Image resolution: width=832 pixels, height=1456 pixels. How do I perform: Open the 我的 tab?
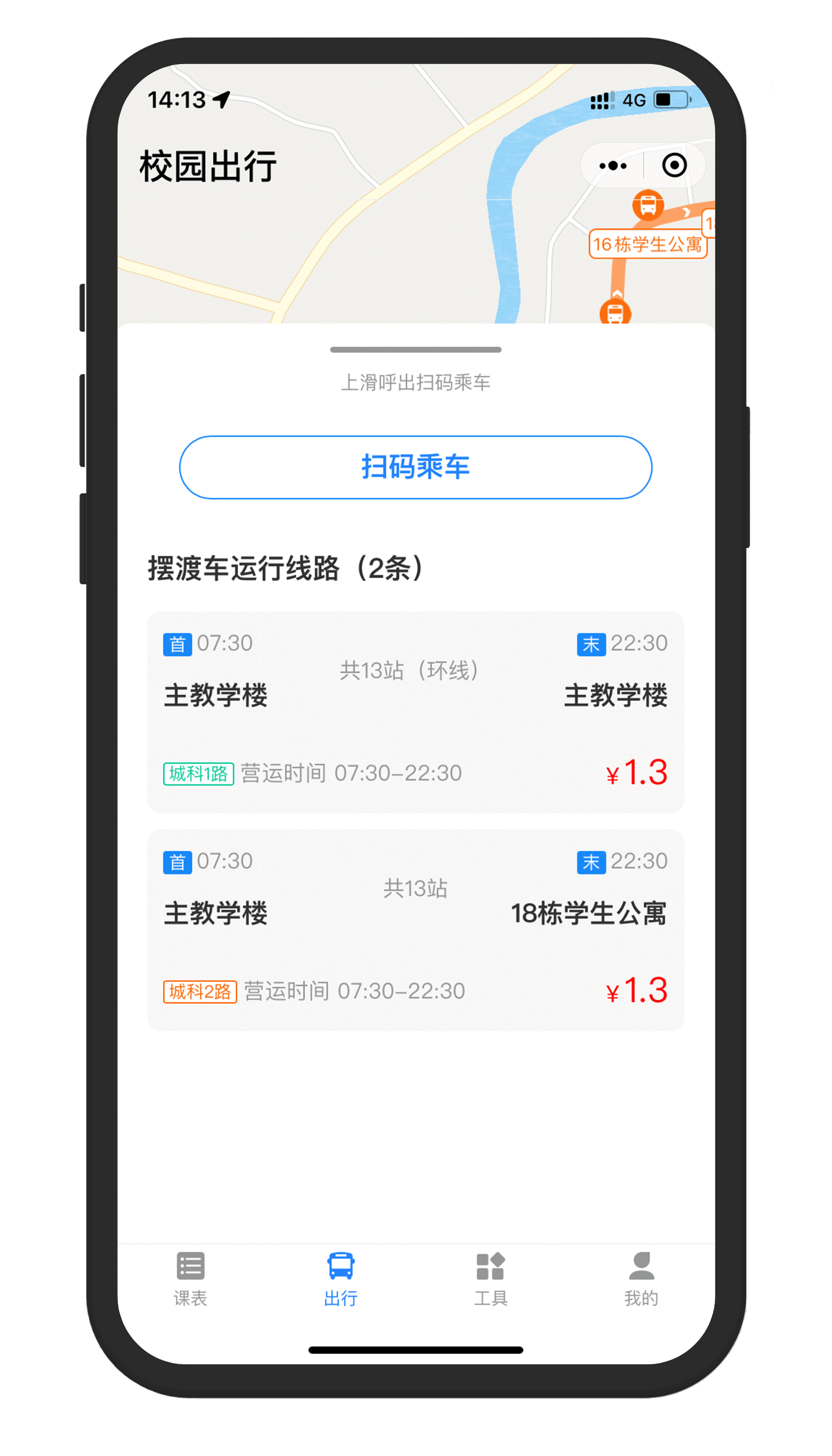(641, 1279)
